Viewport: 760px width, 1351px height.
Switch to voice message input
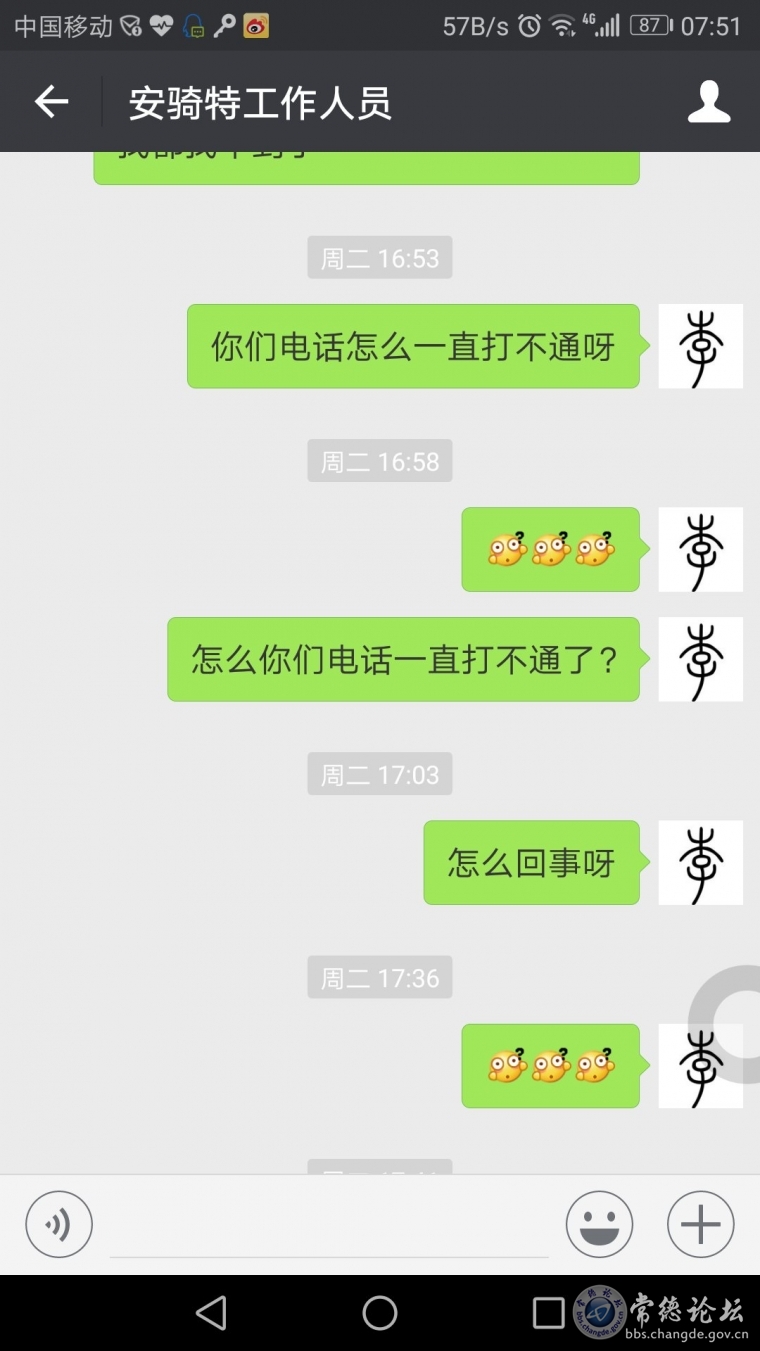tap(59, 1224)
